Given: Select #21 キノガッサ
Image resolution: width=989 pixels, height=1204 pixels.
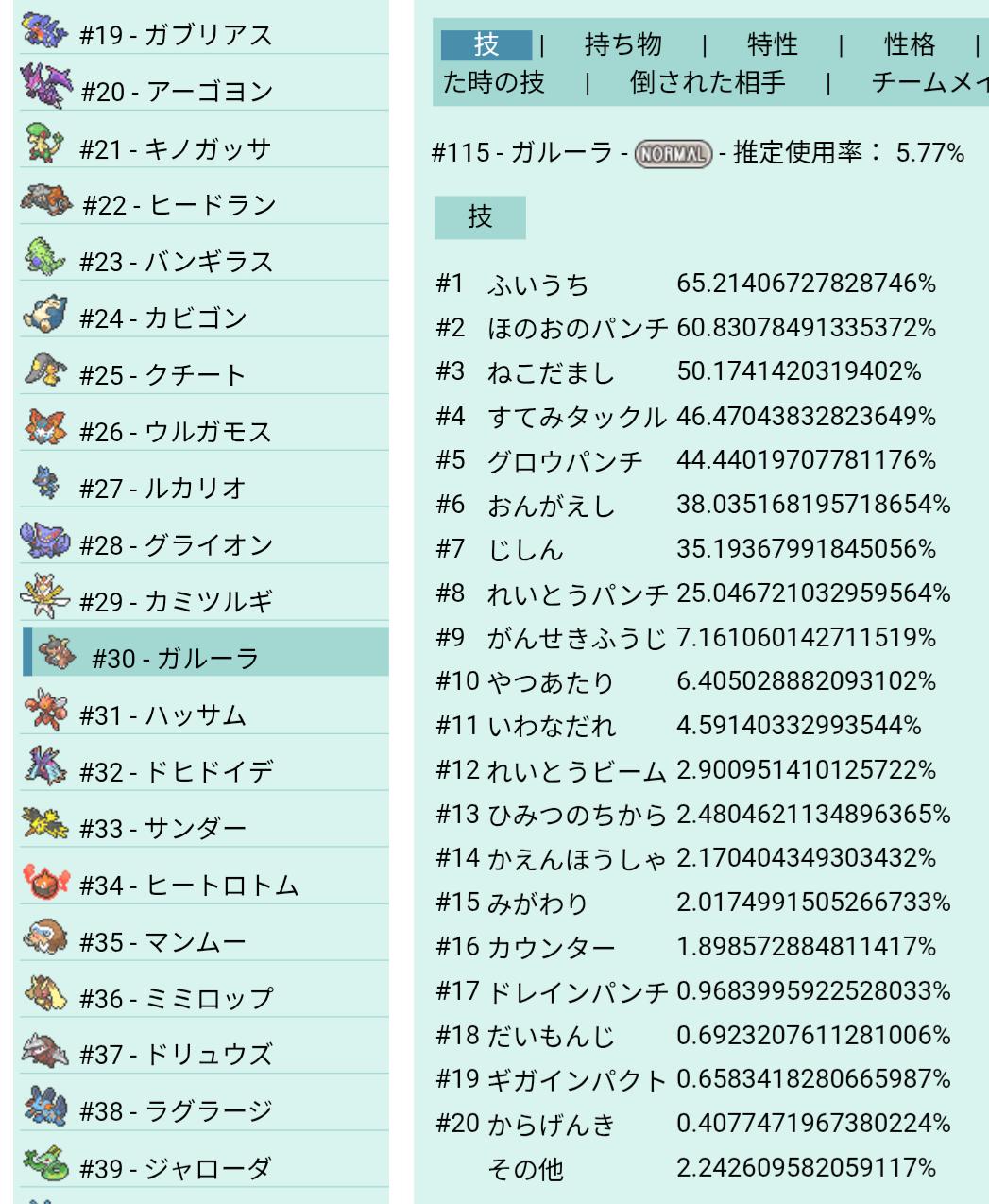Looking at the screenshot, I should (x=176, y=148).
